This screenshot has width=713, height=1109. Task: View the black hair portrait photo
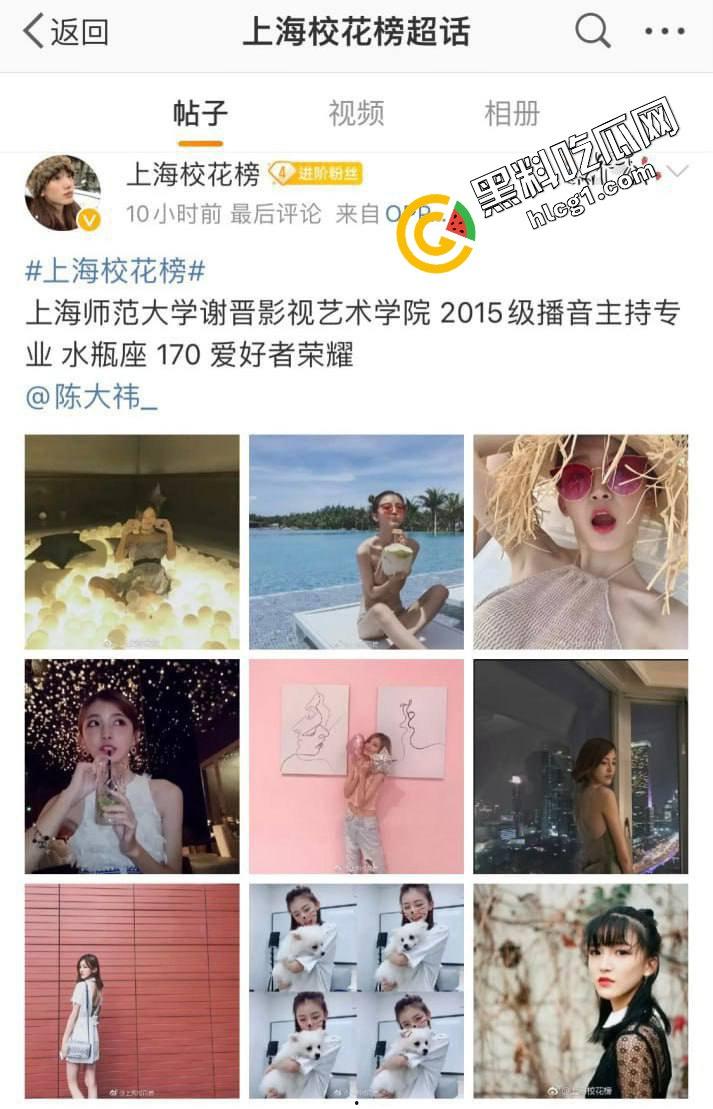(x=580, y=990)
